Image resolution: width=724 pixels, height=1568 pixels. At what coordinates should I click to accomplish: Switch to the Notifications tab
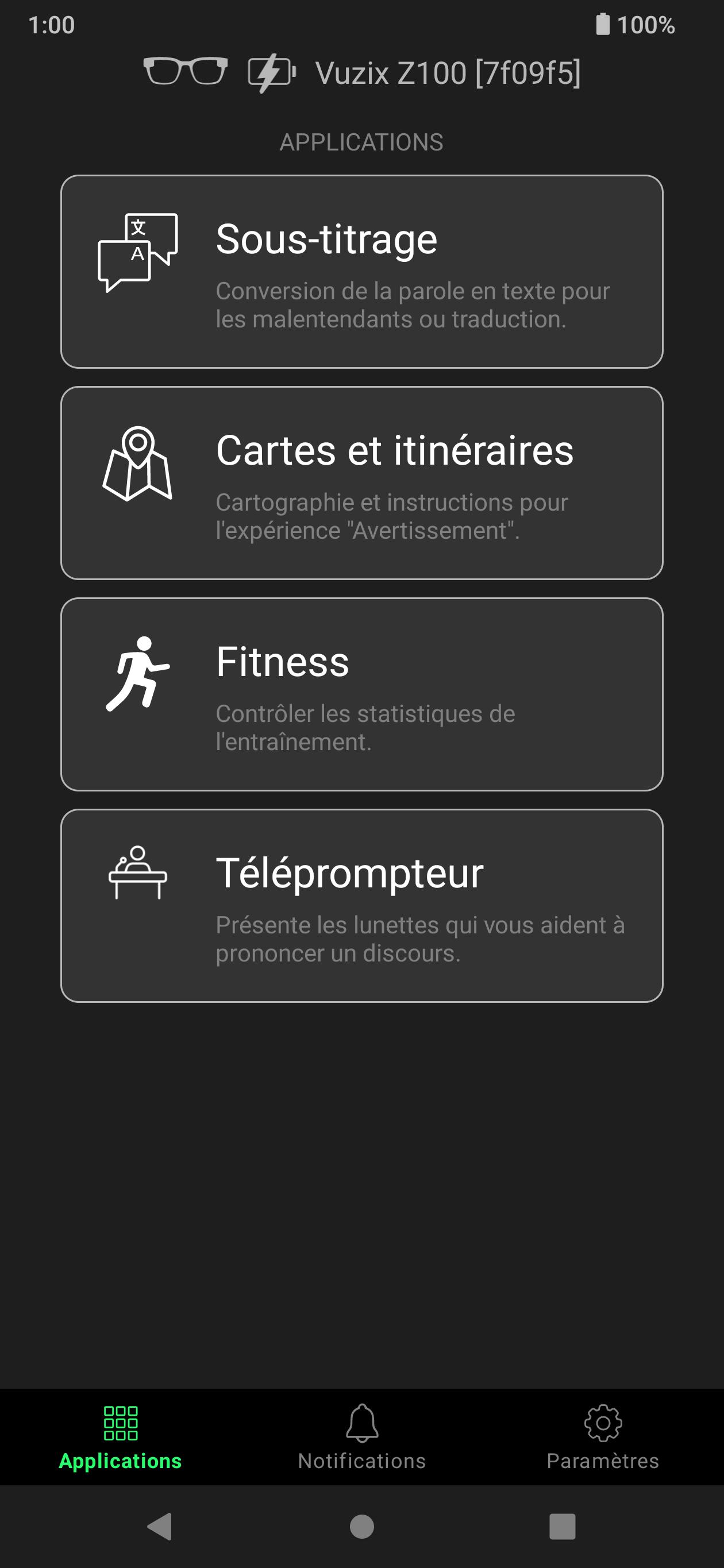(361, 1438)
